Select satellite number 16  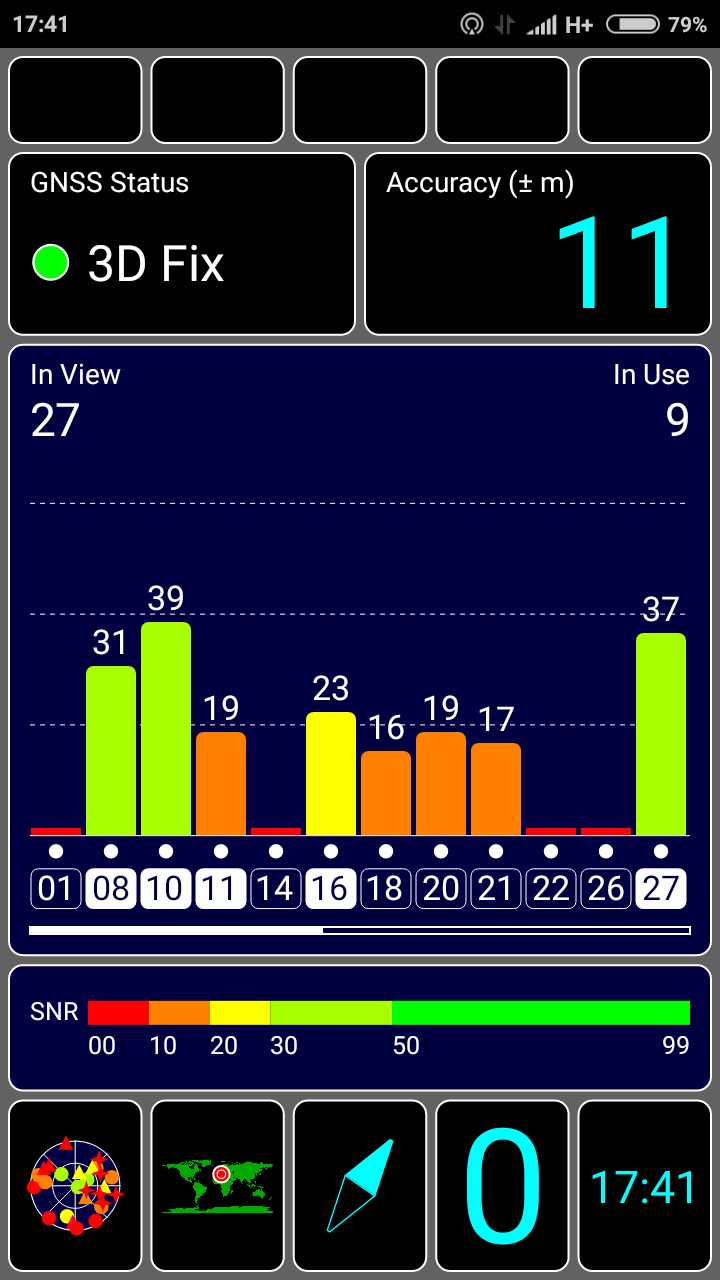pos(331,888)
